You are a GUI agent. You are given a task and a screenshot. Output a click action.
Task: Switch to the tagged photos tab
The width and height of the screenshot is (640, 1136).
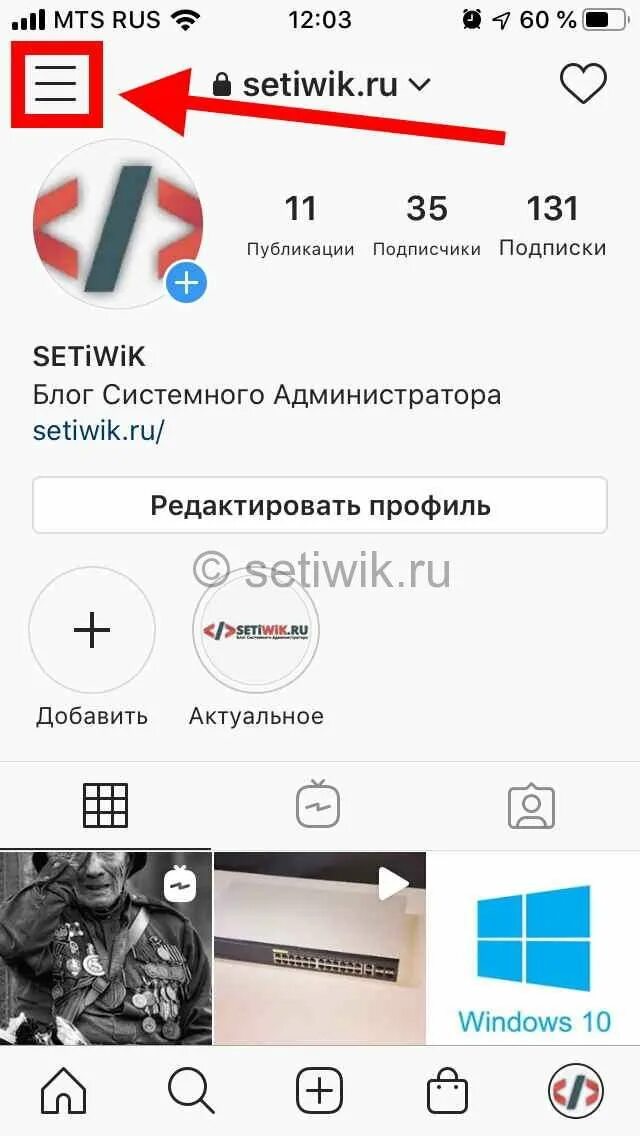(x=531, y=805)
